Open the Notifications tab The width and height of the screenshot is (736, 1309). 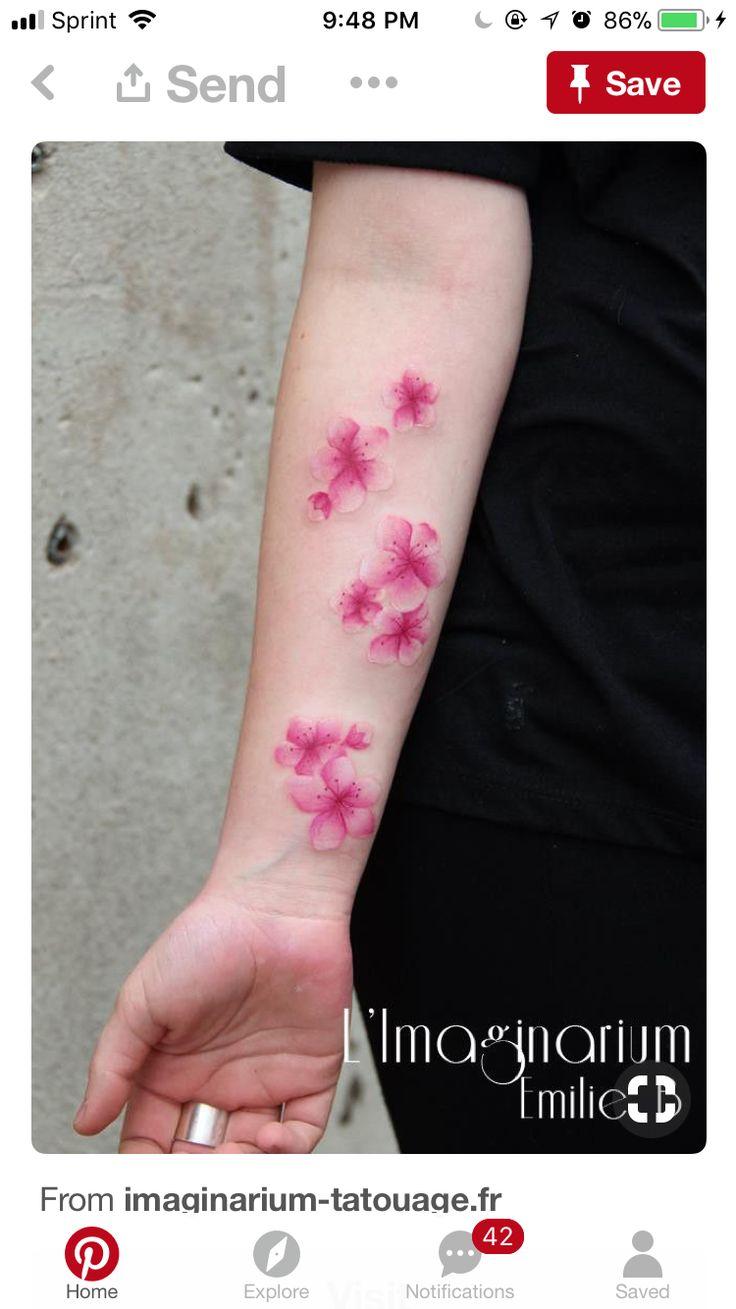pos(460,1264)
